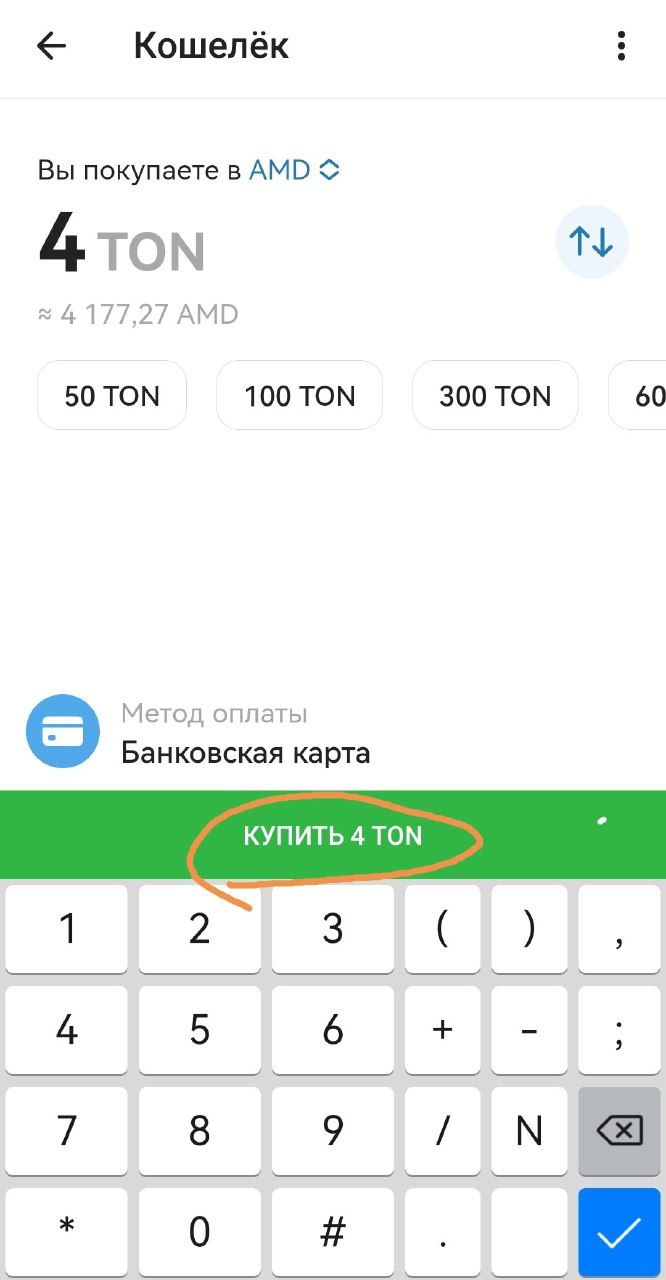Choose the 100 TON preset amount

pos(299,396)
